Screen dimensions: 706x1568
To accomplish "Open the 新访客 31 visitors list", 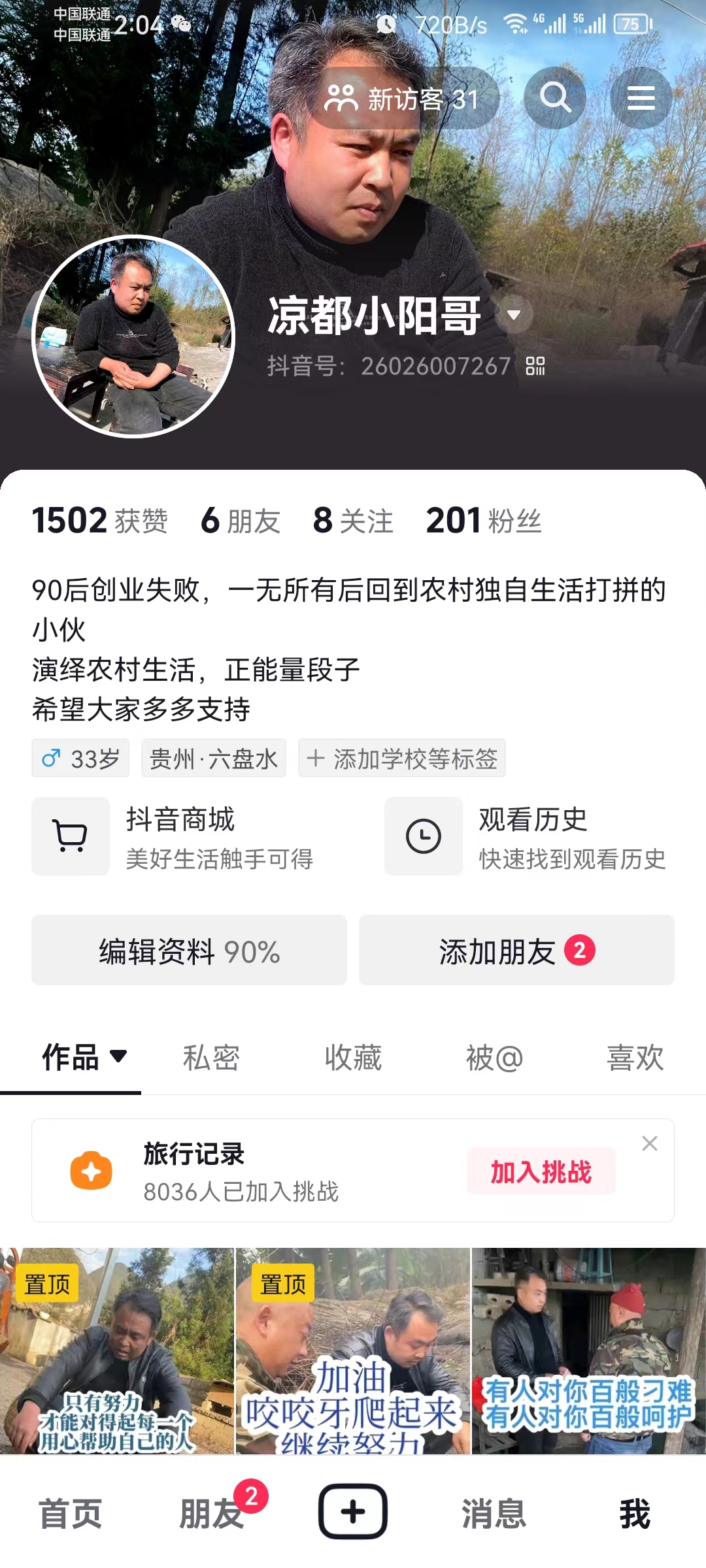I will point(403,99).
